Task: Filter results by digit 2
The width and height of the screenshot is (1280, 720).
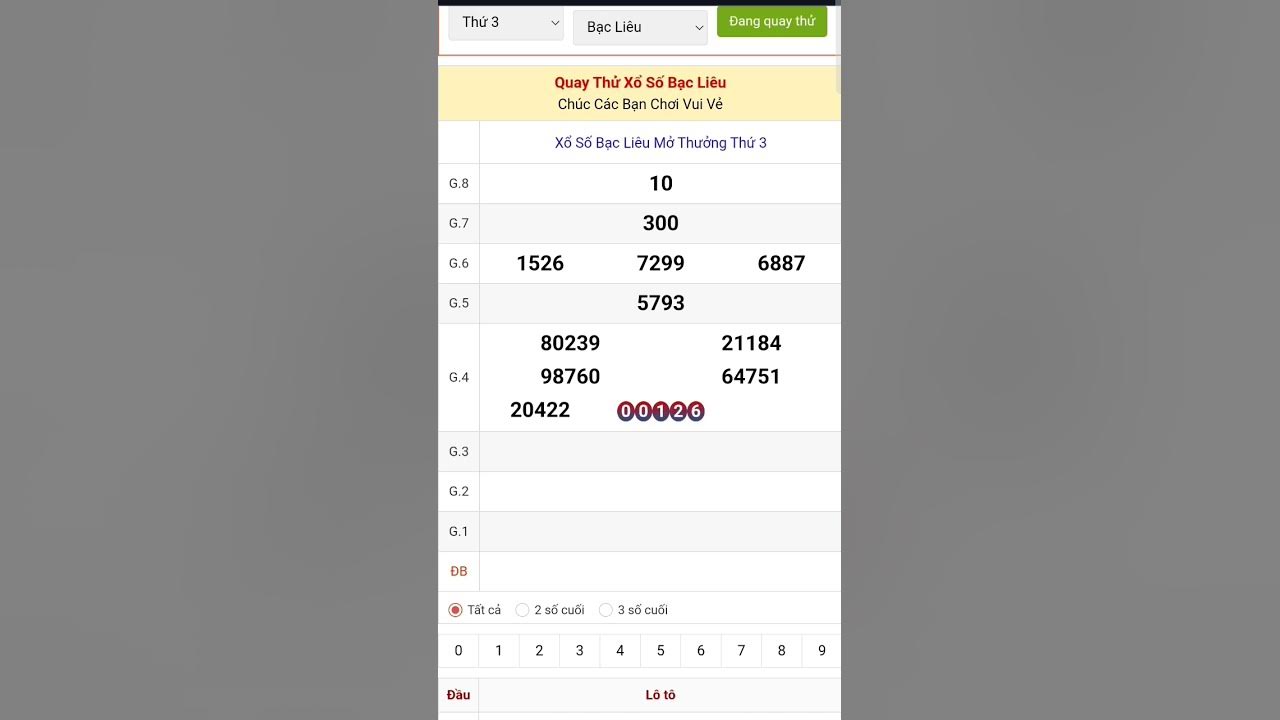Action: 539,650
